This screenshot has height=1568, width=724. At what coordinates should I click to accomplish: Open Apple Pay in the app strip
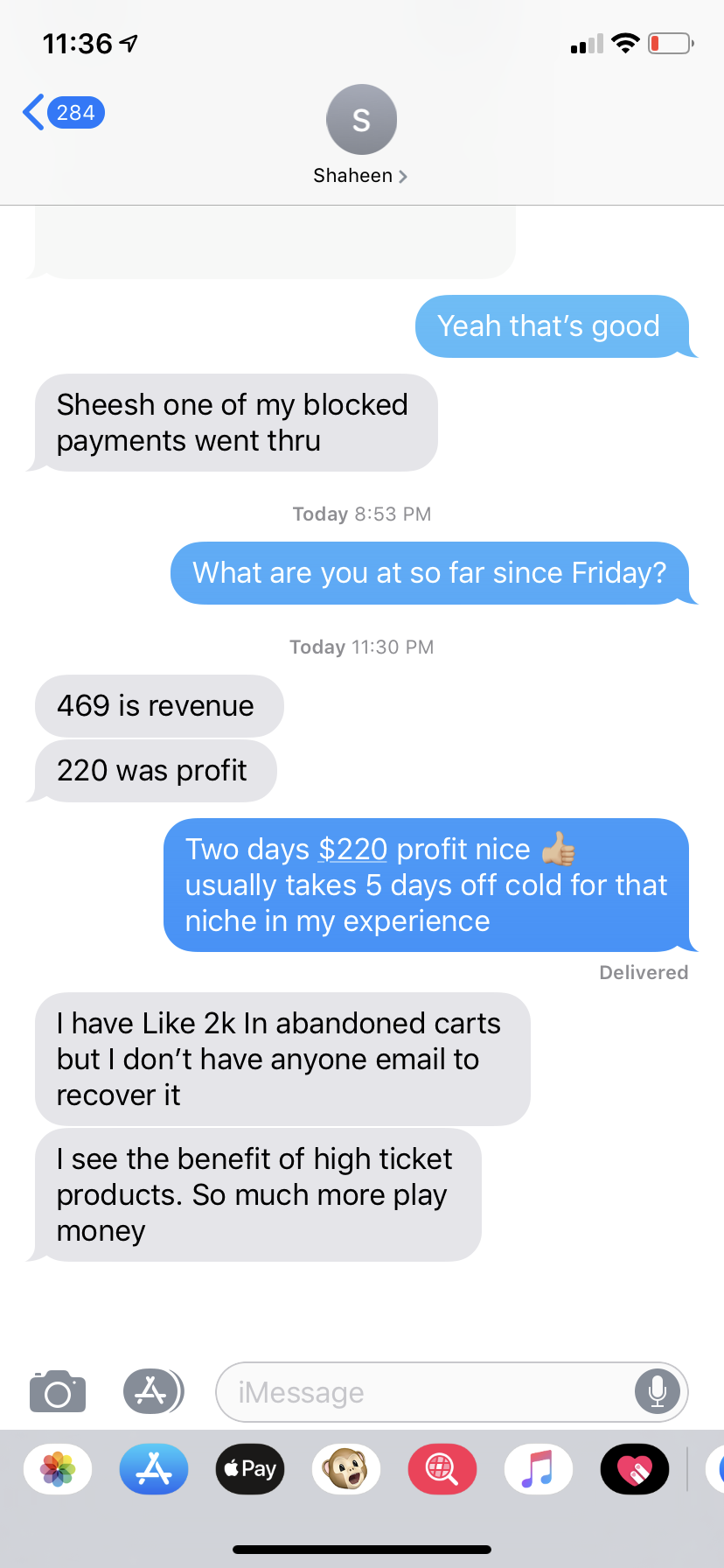[250, 1469]
